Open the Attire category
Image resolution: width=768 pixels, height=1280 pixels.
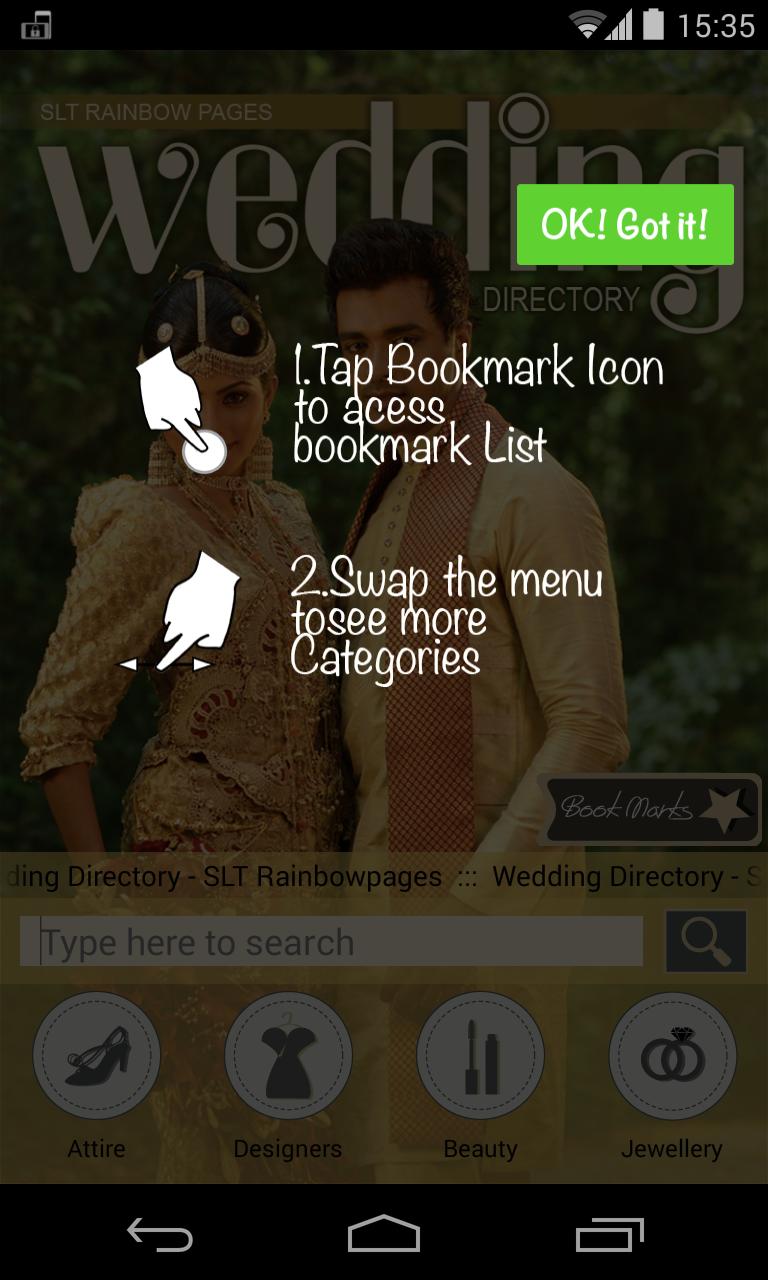(x=97, y=1056)
